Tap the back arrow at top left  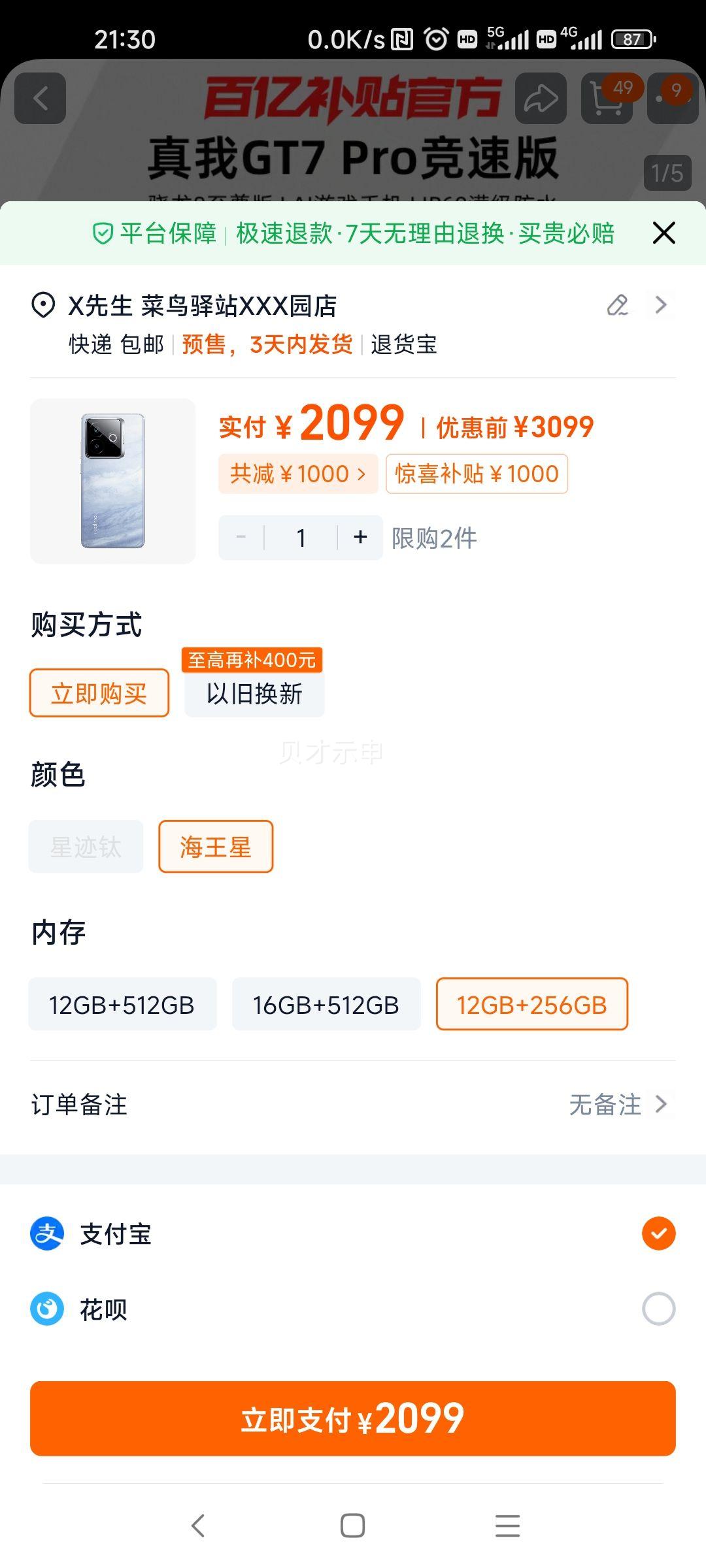39,99
